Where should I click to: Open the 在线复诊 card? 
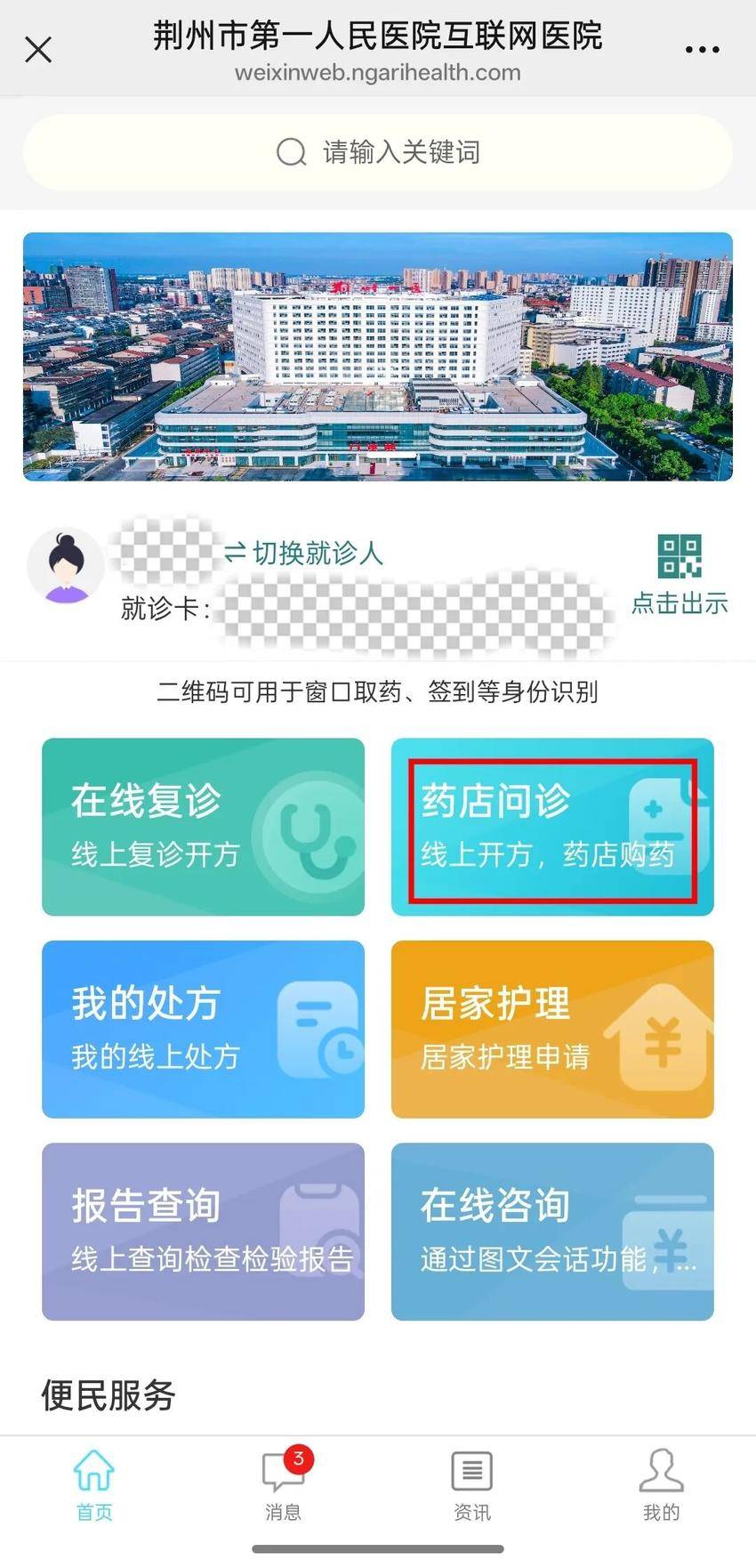(x=203, y=827)
